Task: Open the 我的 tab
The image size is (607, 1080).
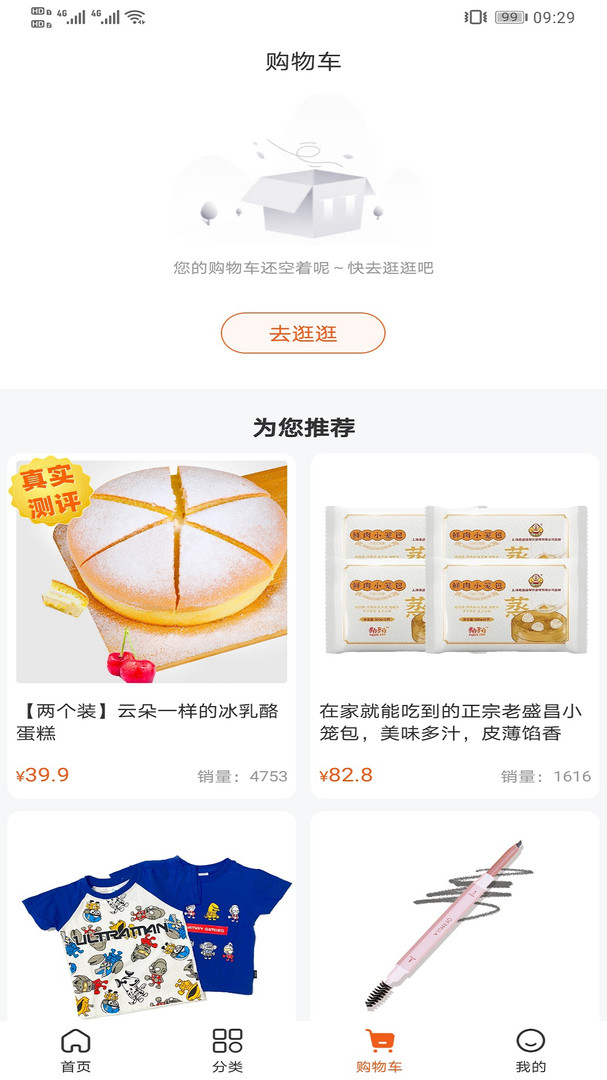Action: click(x=531, y=1050)
